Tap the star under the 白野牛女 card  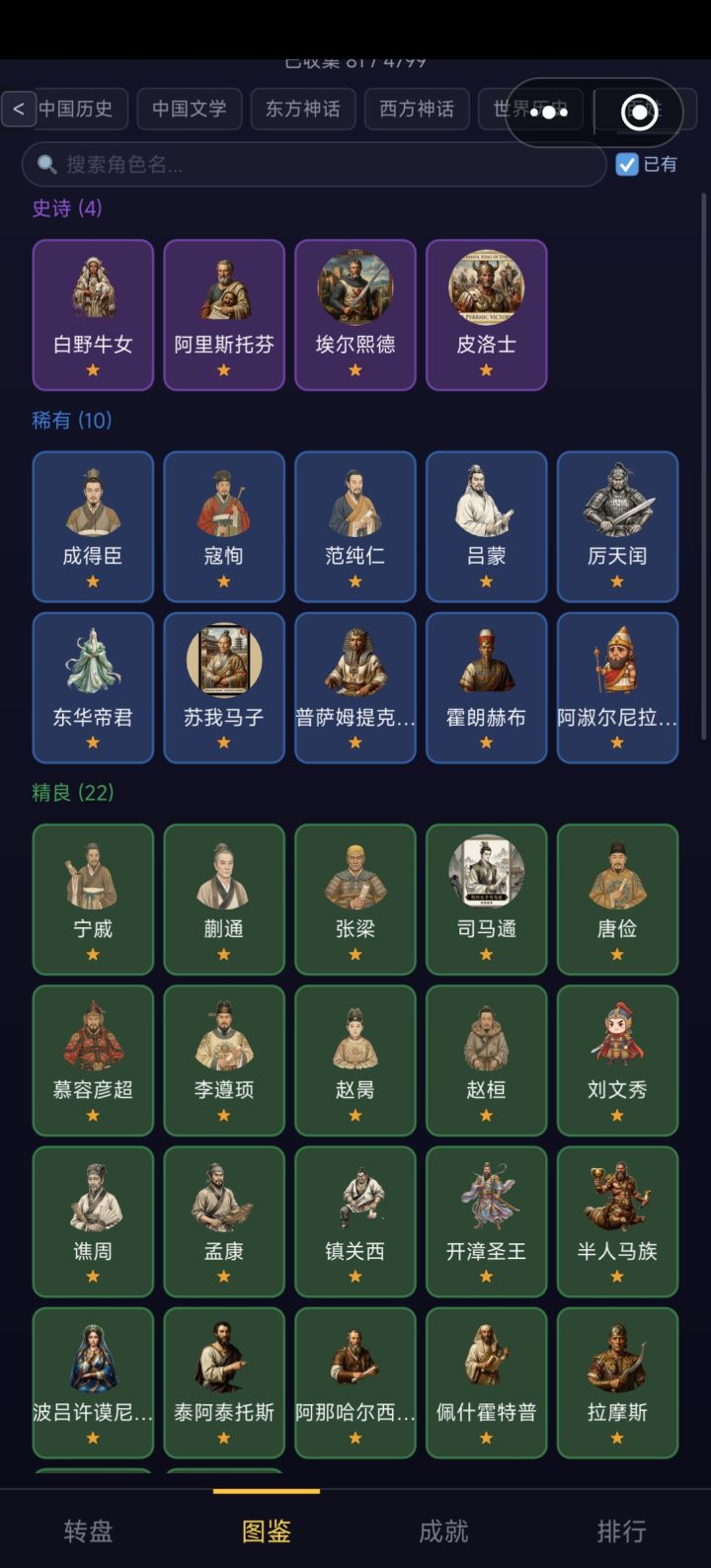coord(93,369)
